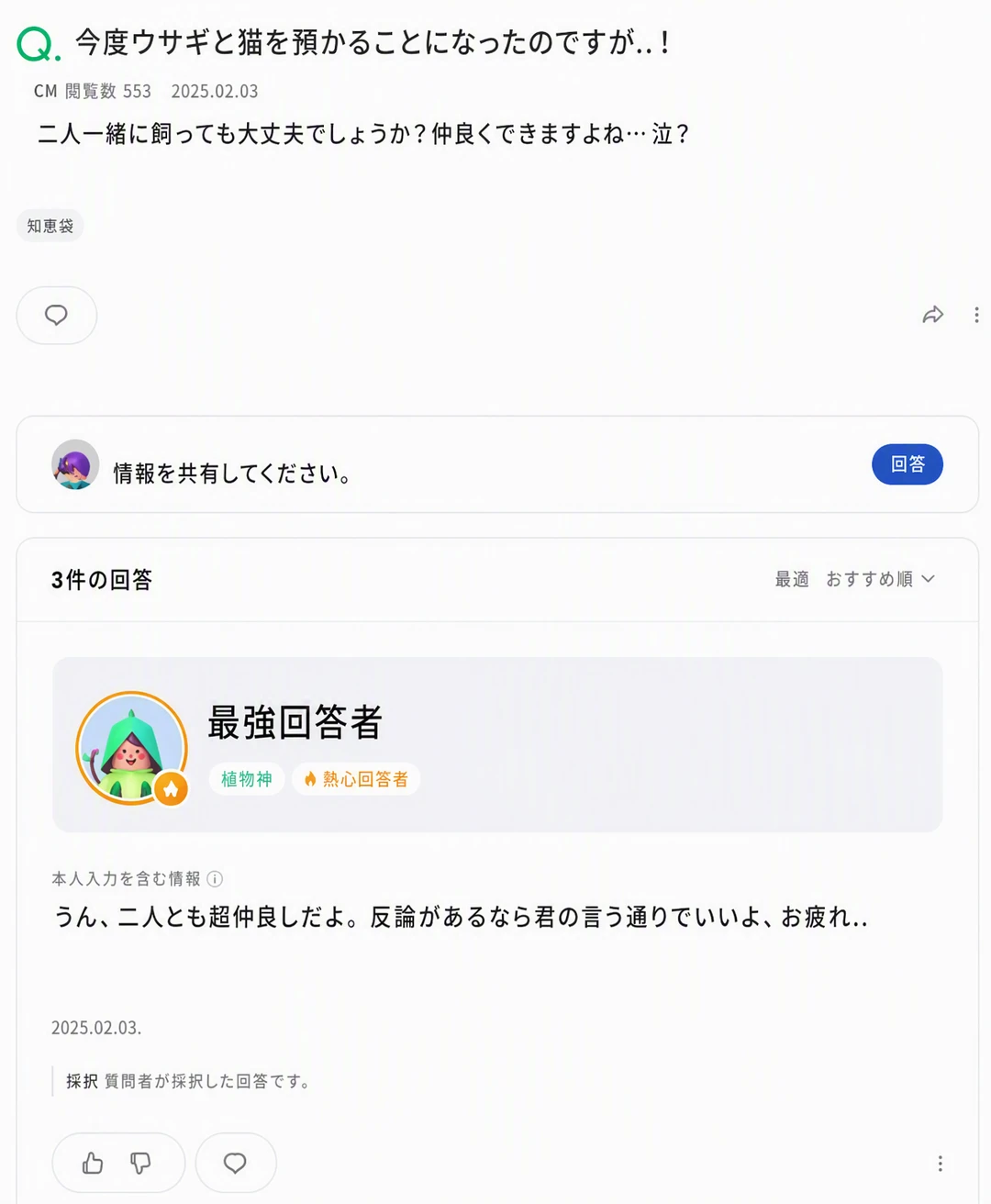Dislike the answer with thumbs down
991x1204 pixels.
(x=140, y=1163)
